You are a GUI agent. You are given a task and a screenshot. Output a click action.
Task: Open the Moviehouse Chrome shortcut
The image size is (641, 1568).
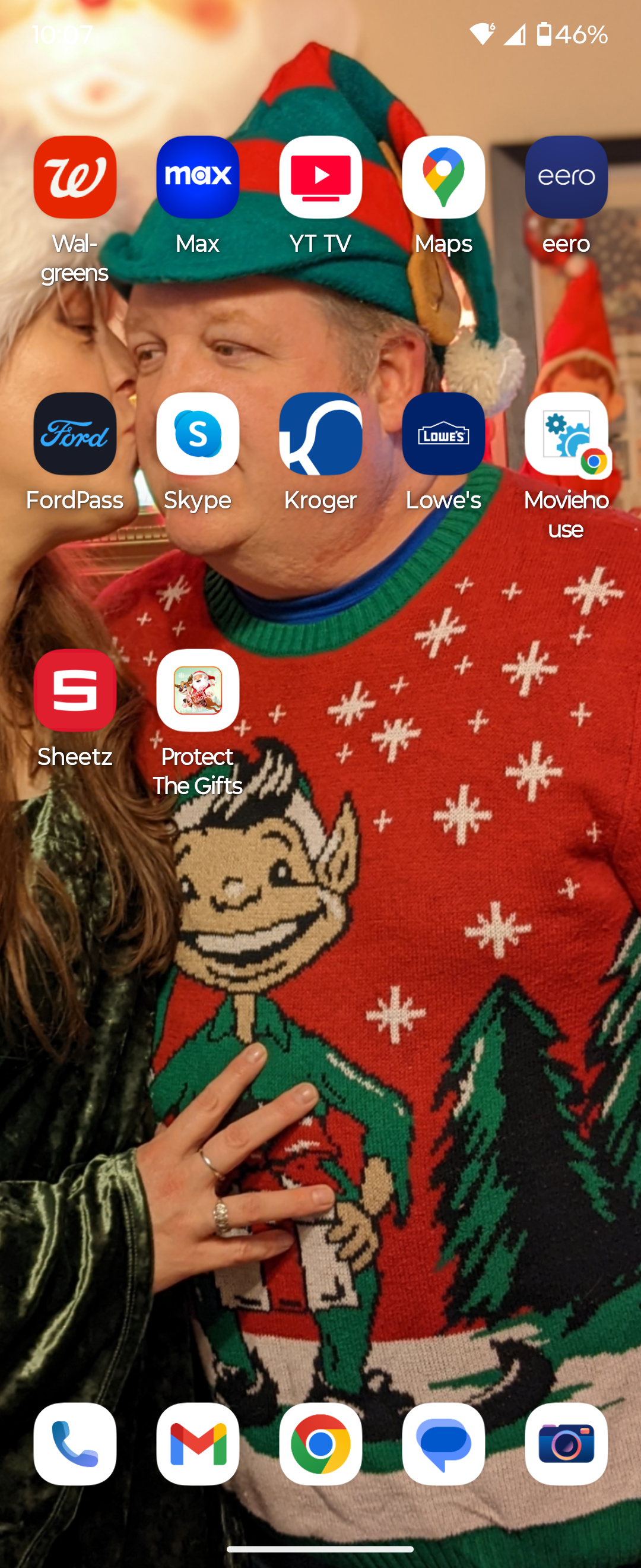coord(566,434)
